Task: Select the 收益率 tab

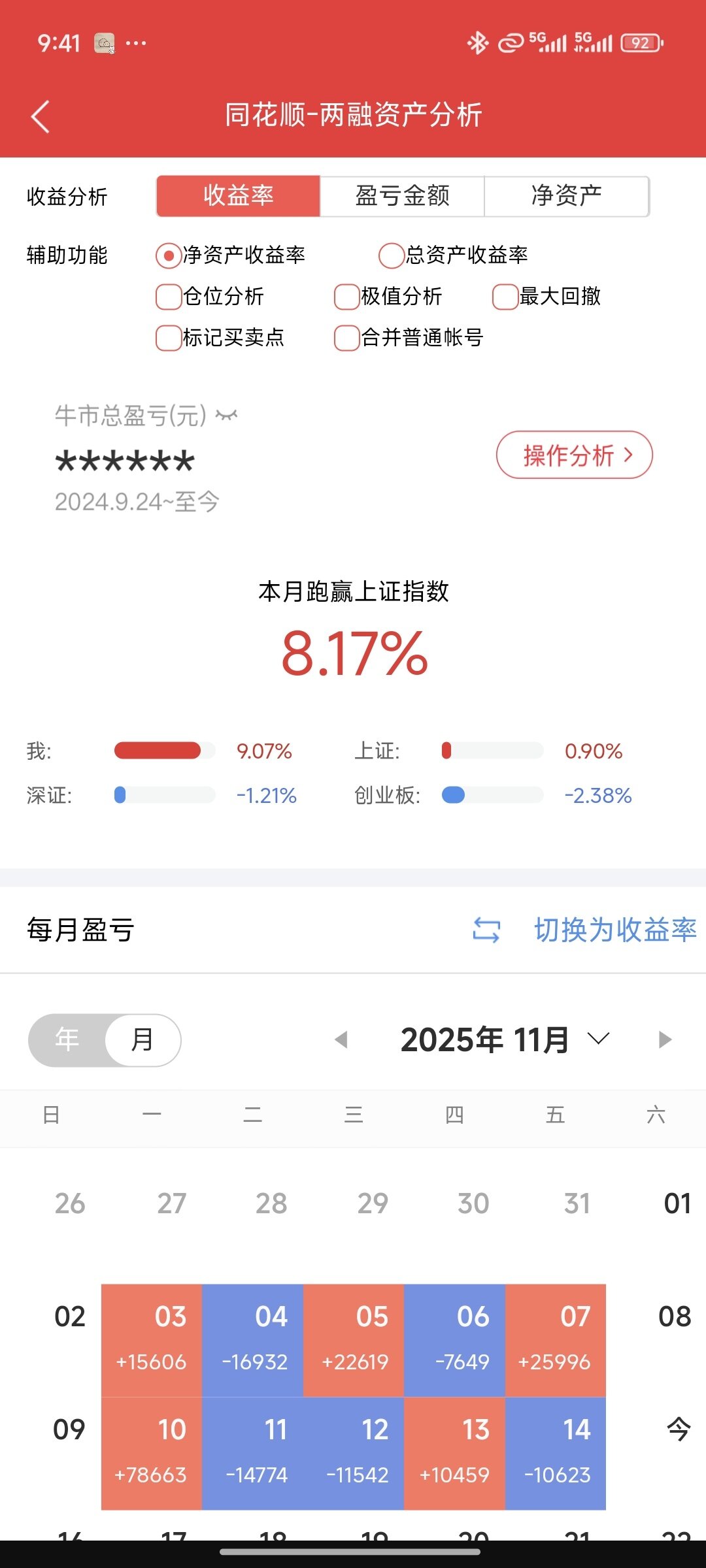Action: pyautogui.click(x=238, y=196)
